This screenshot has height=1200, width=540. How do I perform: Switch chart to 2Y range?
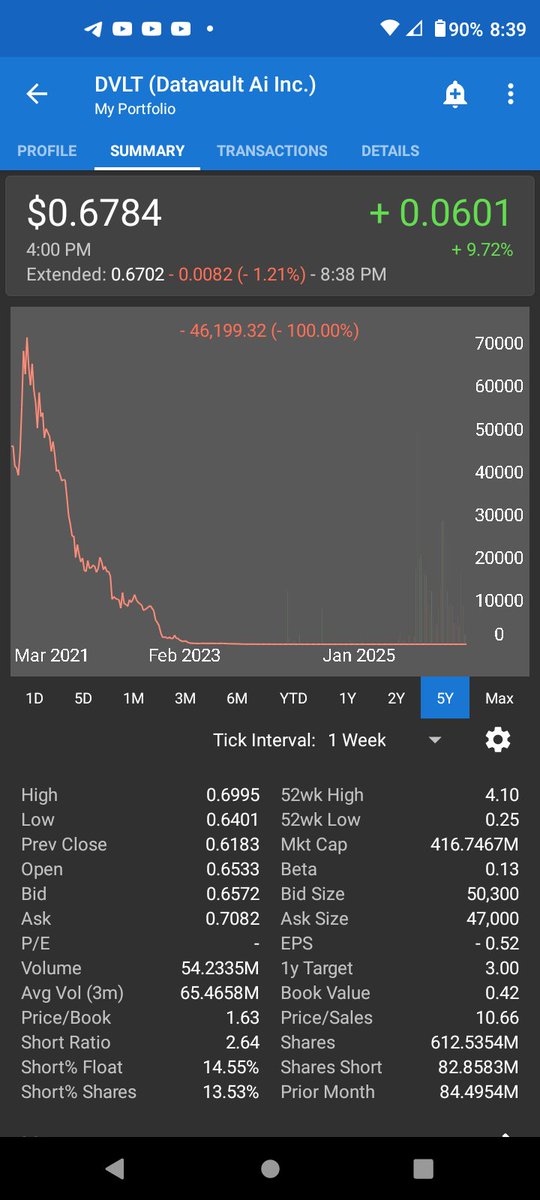coord(396,698)
